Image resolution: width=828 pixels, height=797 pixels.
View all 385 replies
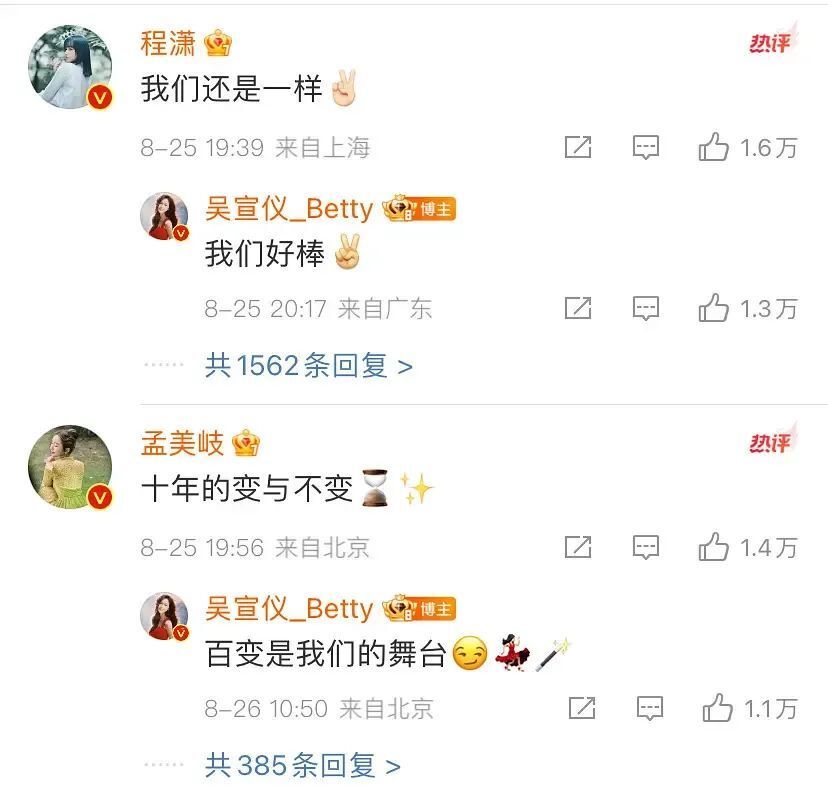tap(302, 766)
